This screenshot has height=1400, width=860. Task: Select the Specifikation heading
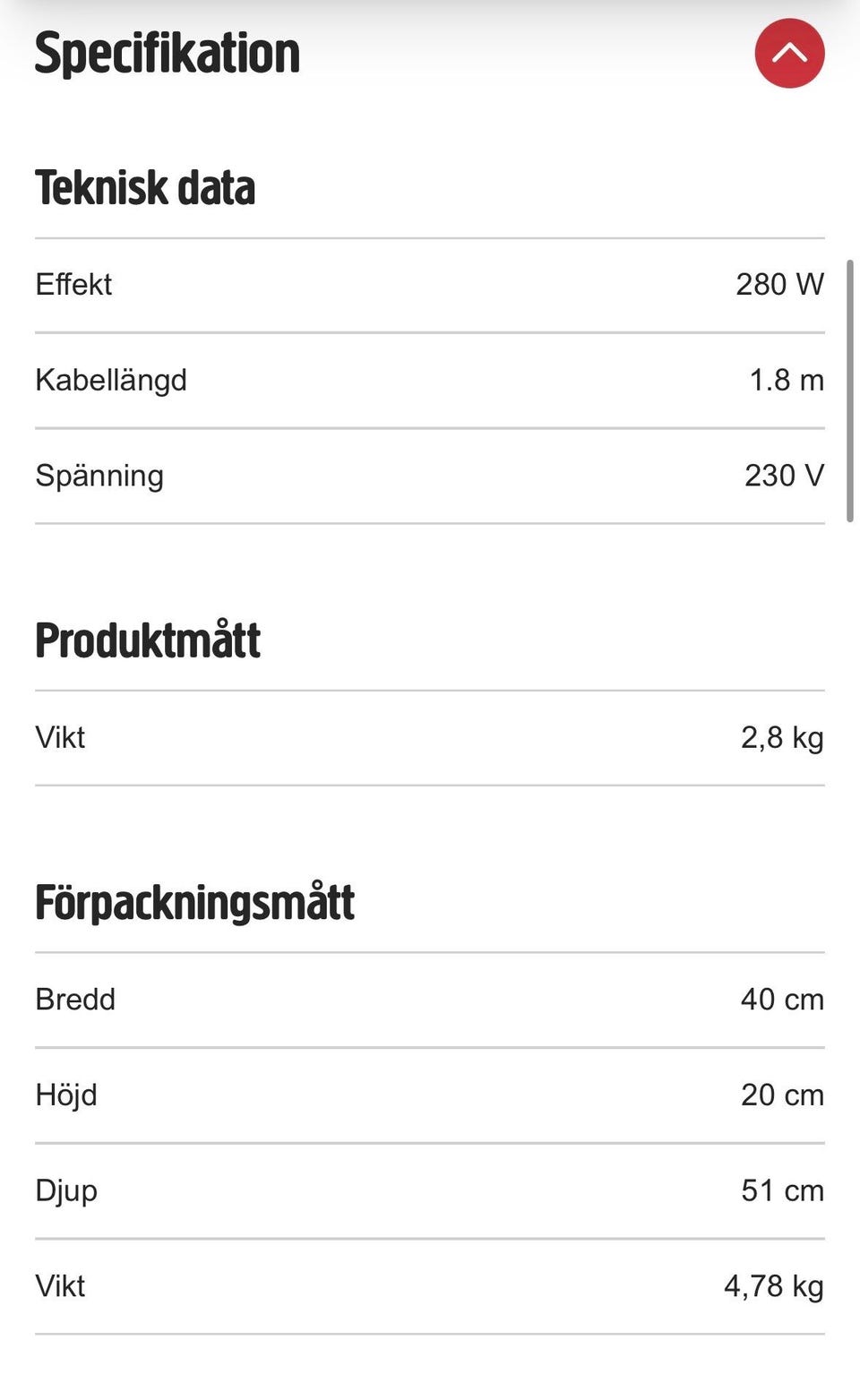[x=167, y=53]
